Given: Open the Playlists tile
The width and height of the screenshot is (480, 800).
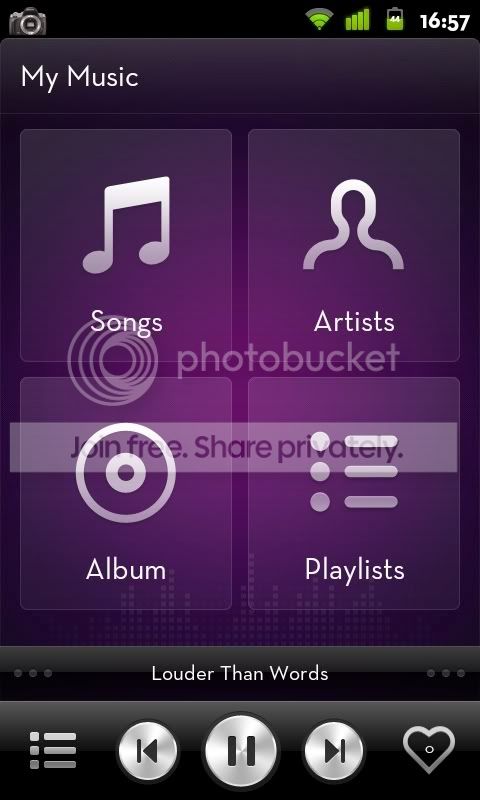Looking at the screenshot, I should (353, 493).
